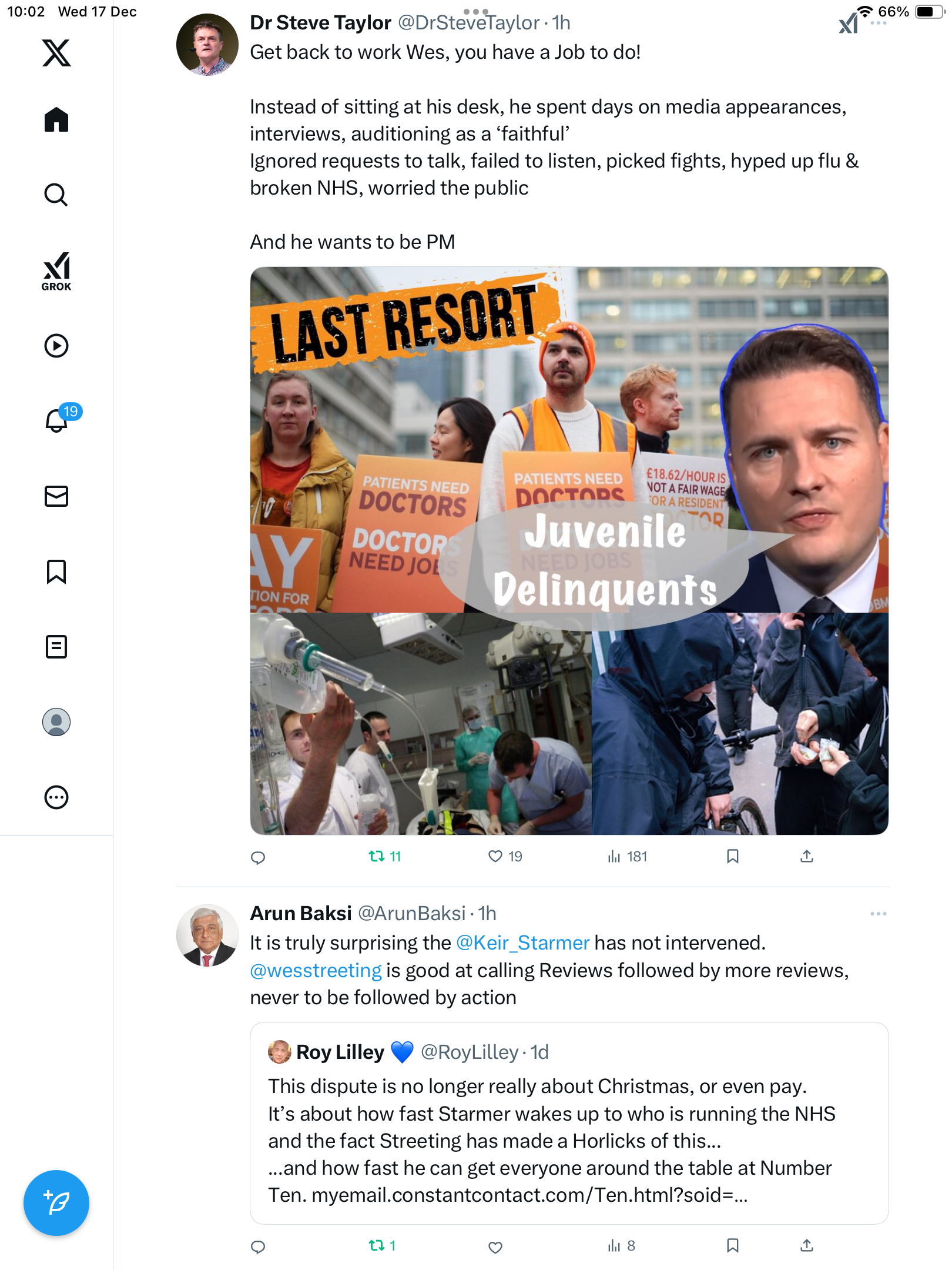Open the search explore icon
Viewport: 952px width, 1270px height.
click(56, 195)
